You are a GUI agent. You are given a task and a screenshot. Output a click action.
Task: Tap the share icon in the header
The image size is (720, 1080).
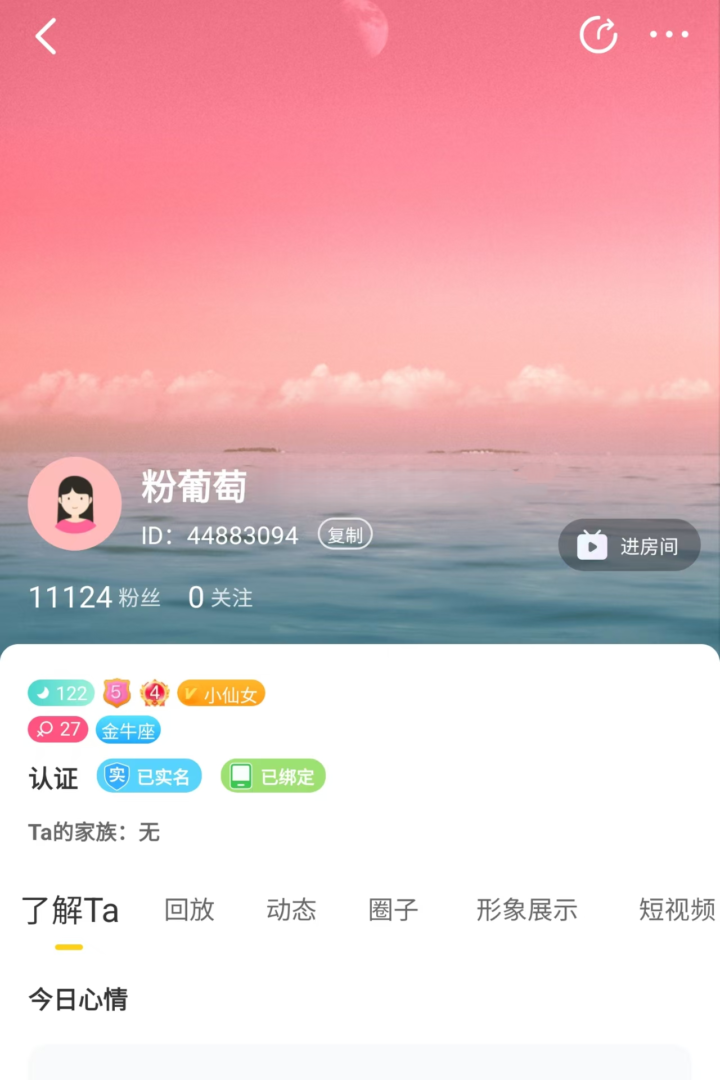pos(598,35)
